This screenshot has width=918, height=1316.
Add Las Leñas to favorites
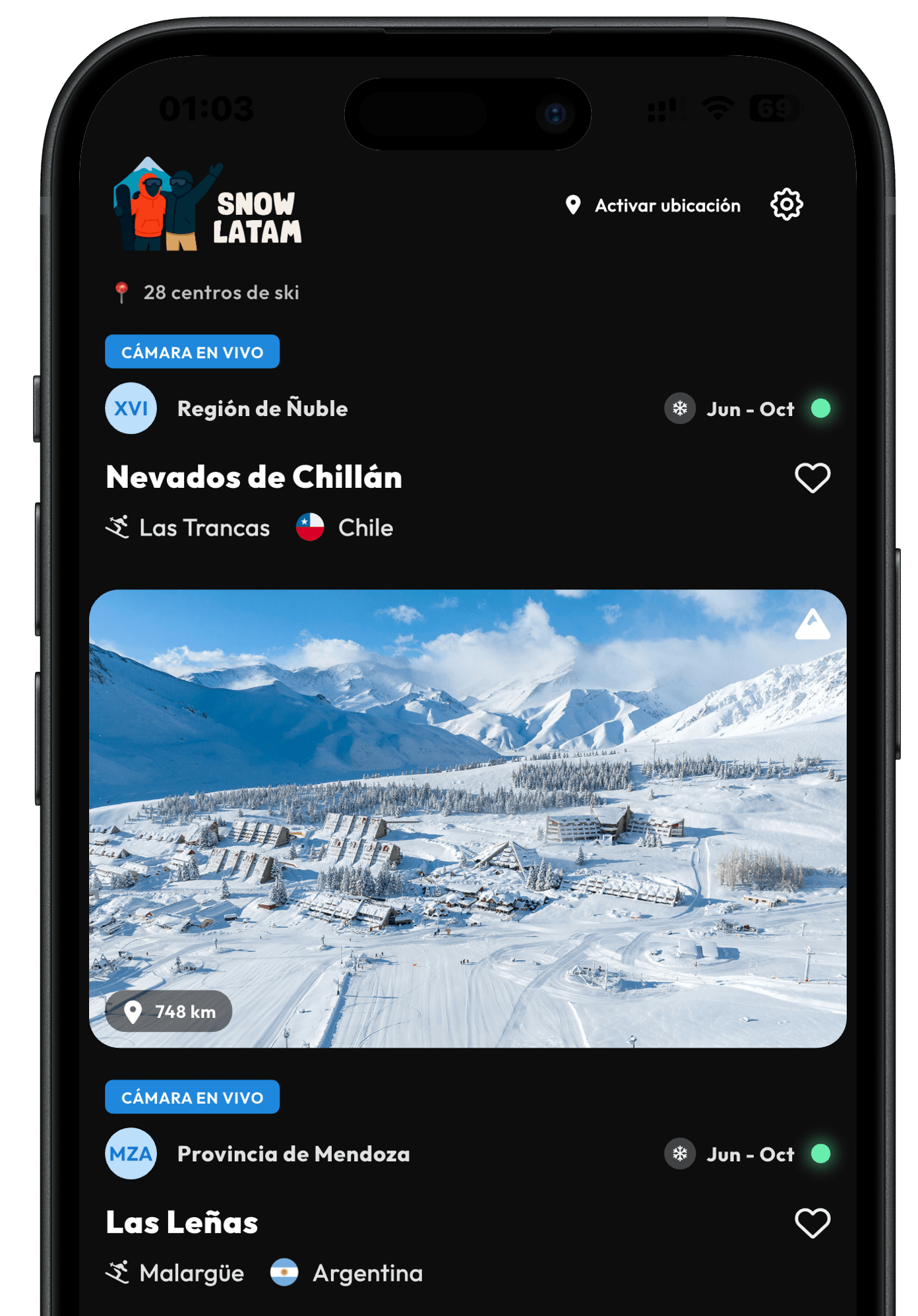(x=812, y=1223)
